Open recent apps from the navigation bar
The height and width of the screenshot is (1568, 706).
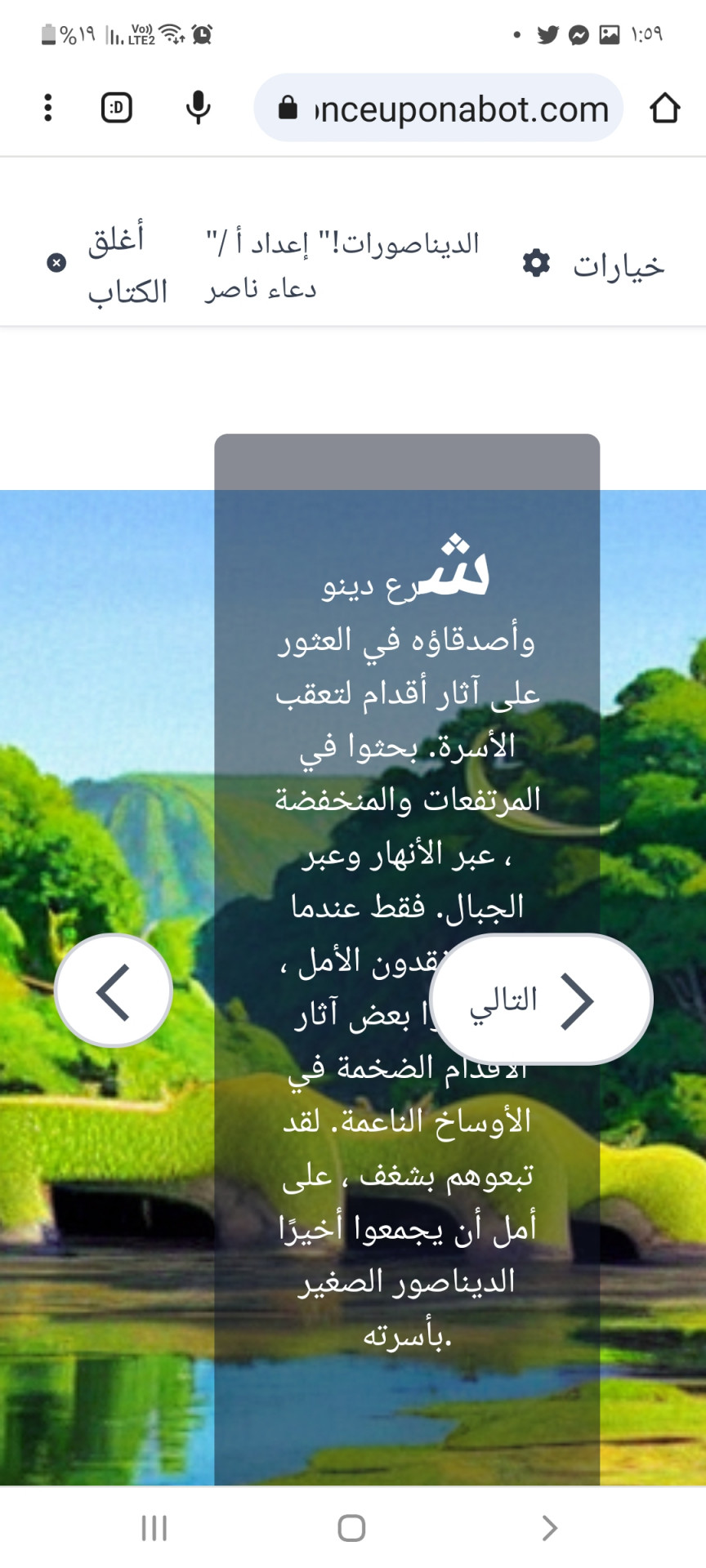pyautogui.click(x=154, y=1527)
